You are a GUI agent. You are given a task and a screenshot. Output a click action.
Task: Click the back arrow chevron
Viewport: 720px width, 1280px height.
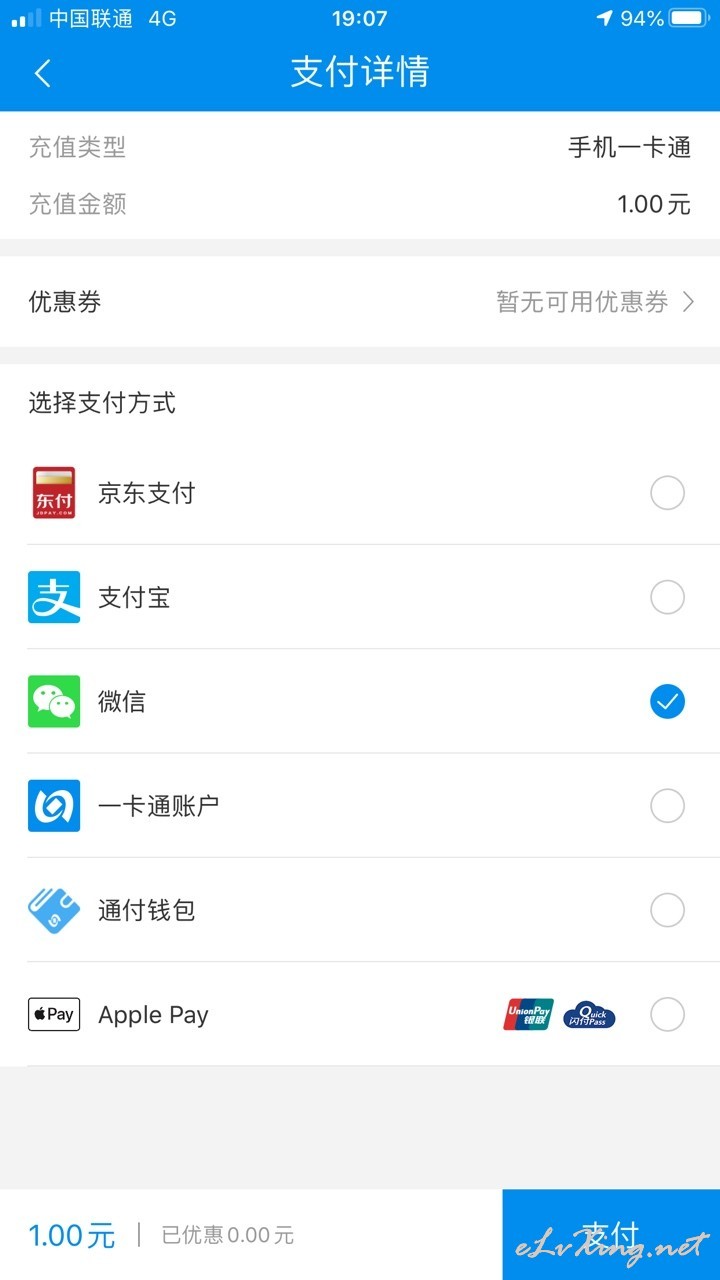click(x=42, y=73)
